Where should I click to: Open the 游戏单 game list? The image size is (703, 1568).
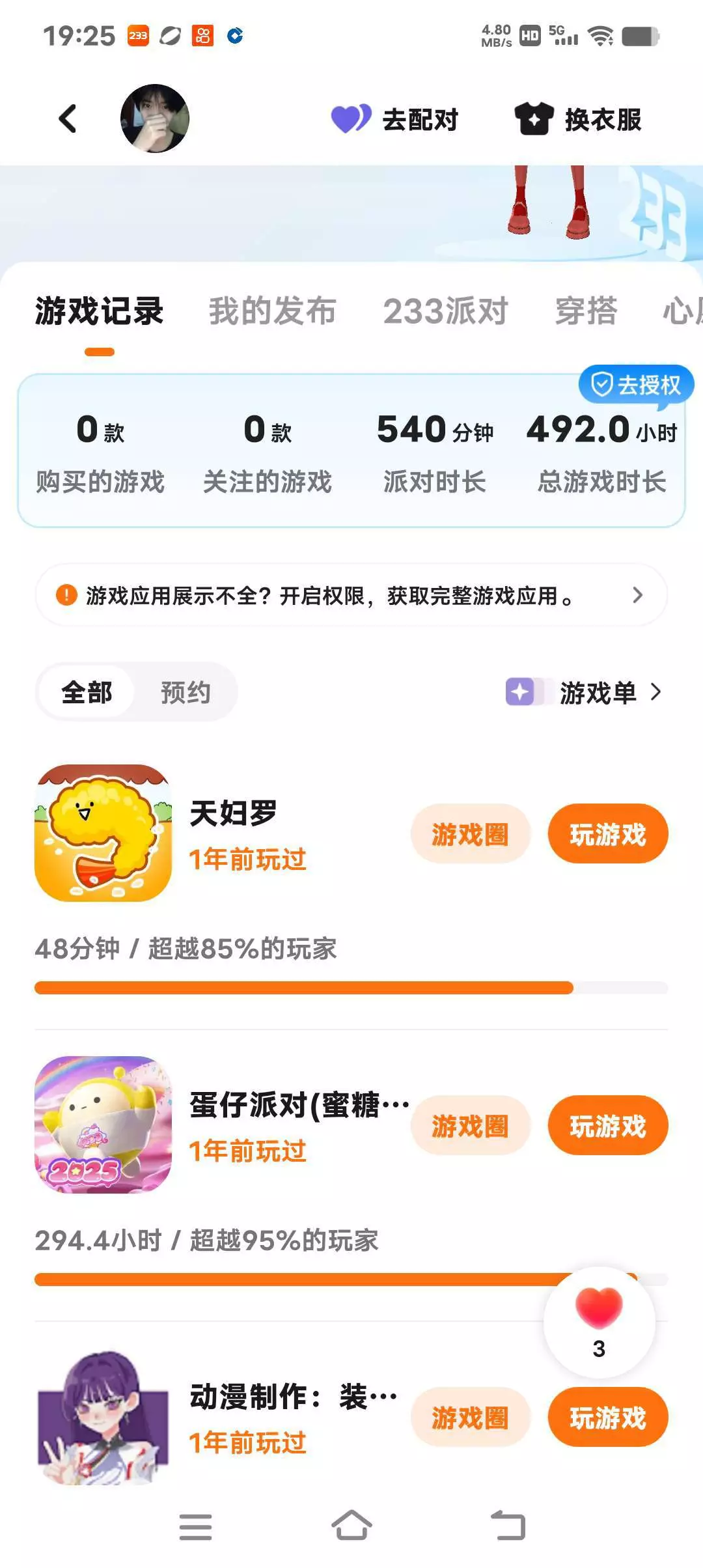(x=584, y=692)
